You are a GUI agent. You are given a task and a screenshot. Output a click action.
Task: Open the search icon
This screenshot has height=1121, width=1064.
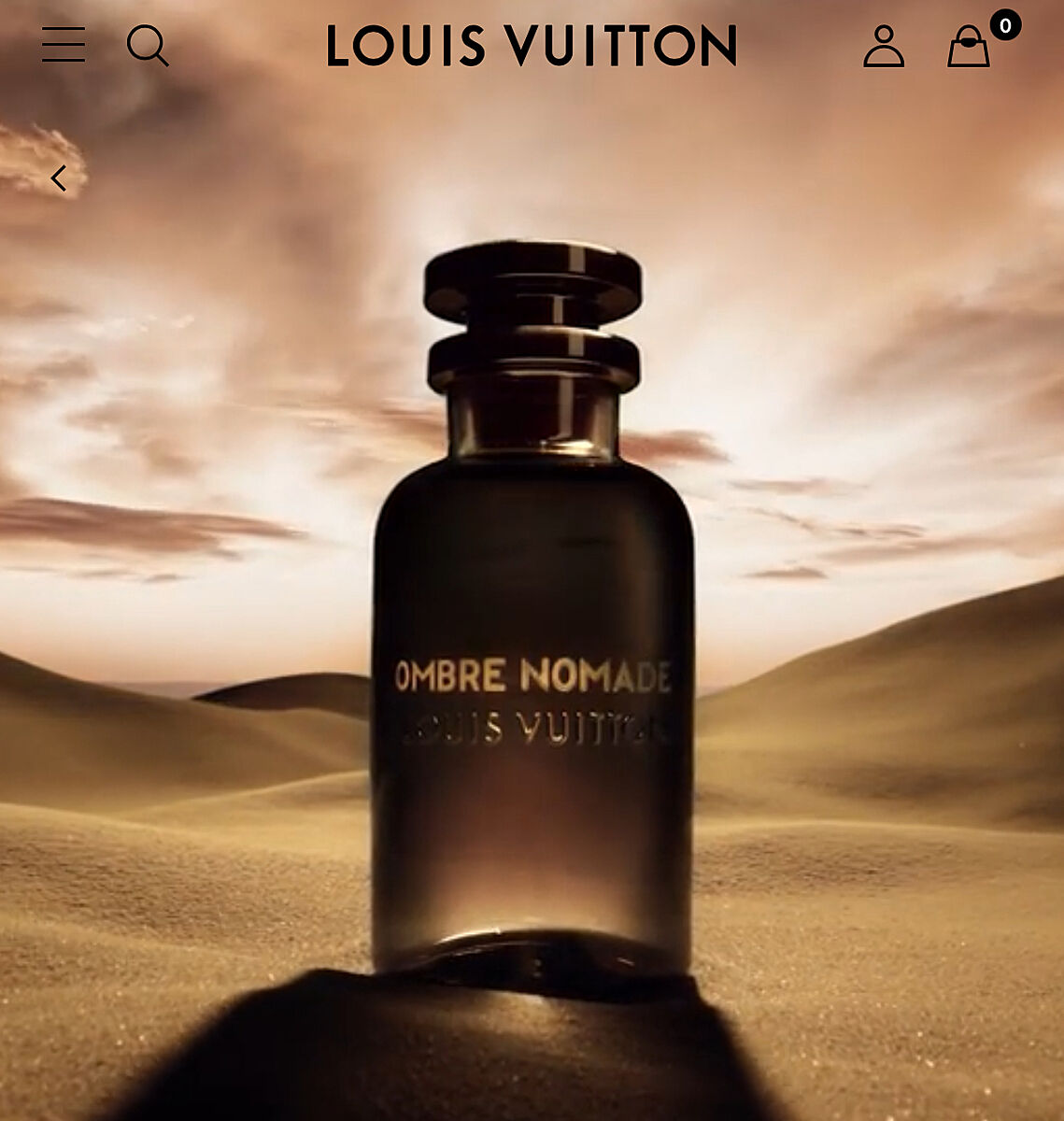click(x=148, y=45)
